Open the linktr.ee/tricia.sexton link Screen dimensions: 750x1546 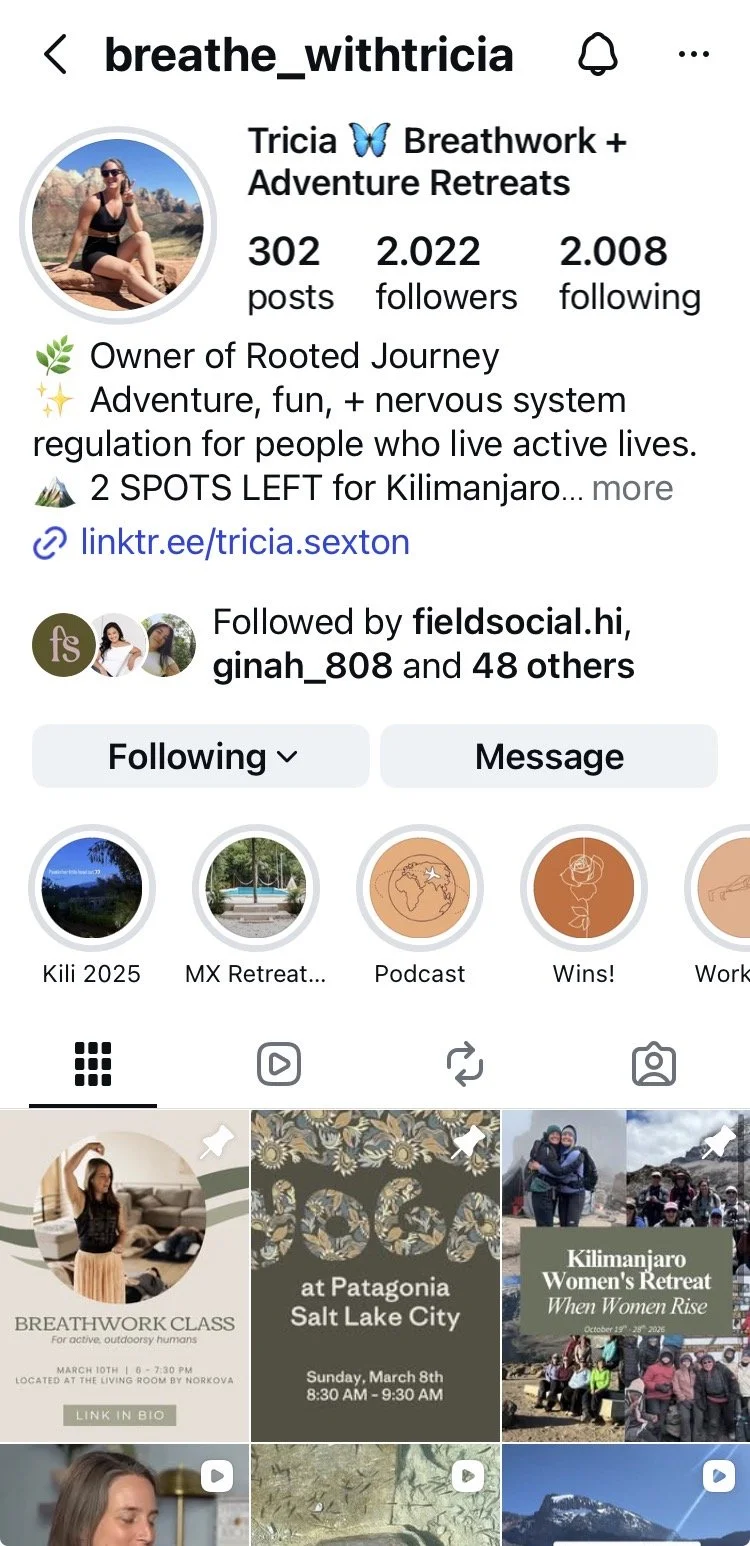245,542
